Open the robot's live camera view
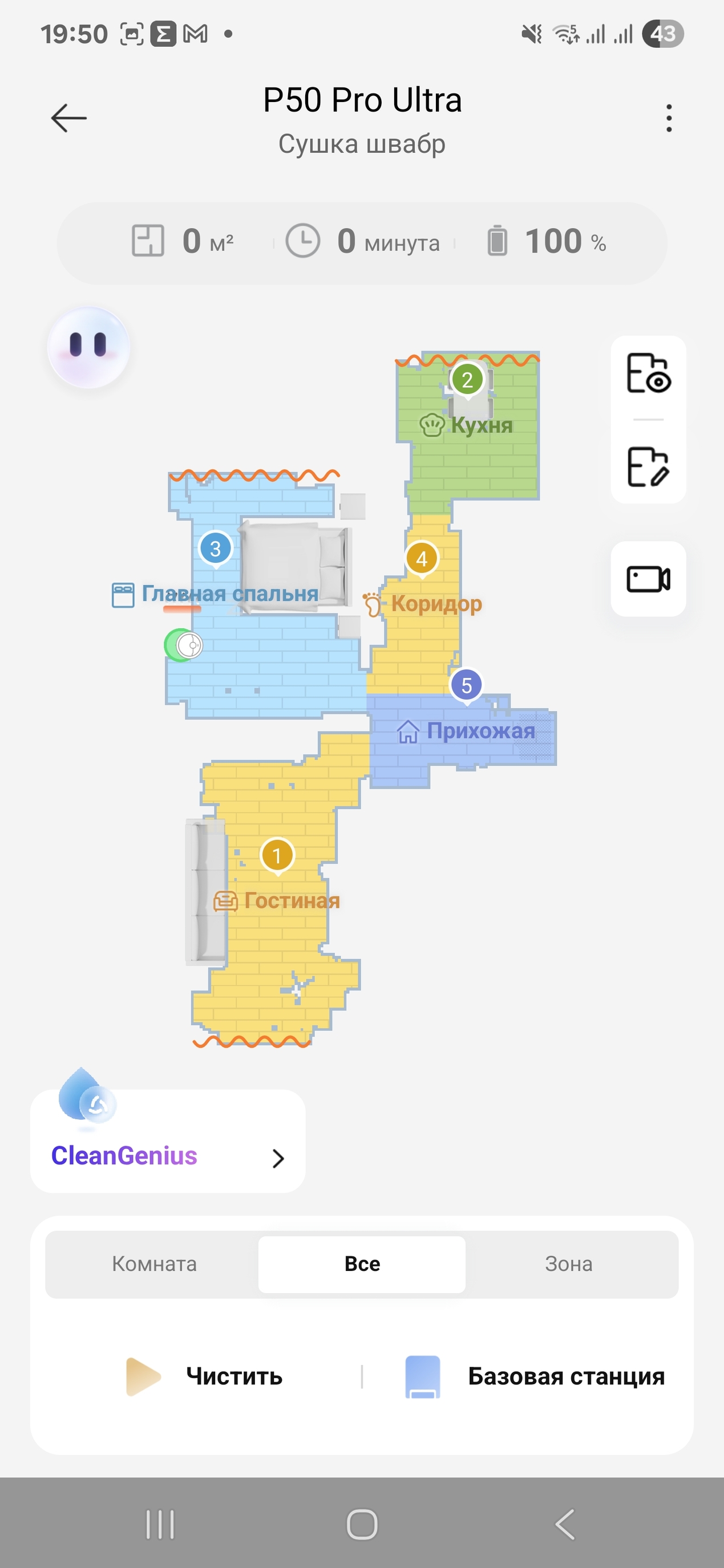Screen dimensions: 724x1568 pos(648,579)
